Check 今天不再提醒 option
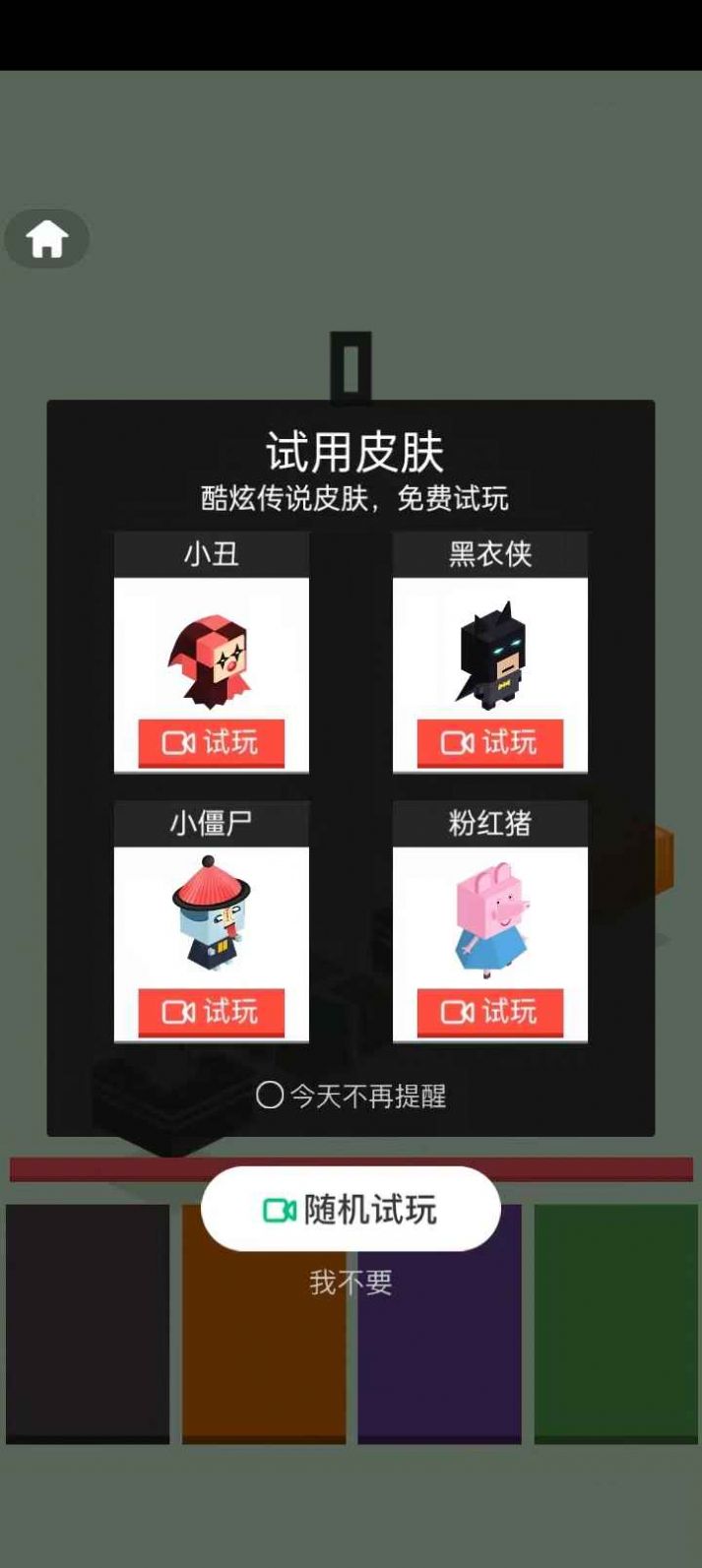 [x=270, y=1096]
